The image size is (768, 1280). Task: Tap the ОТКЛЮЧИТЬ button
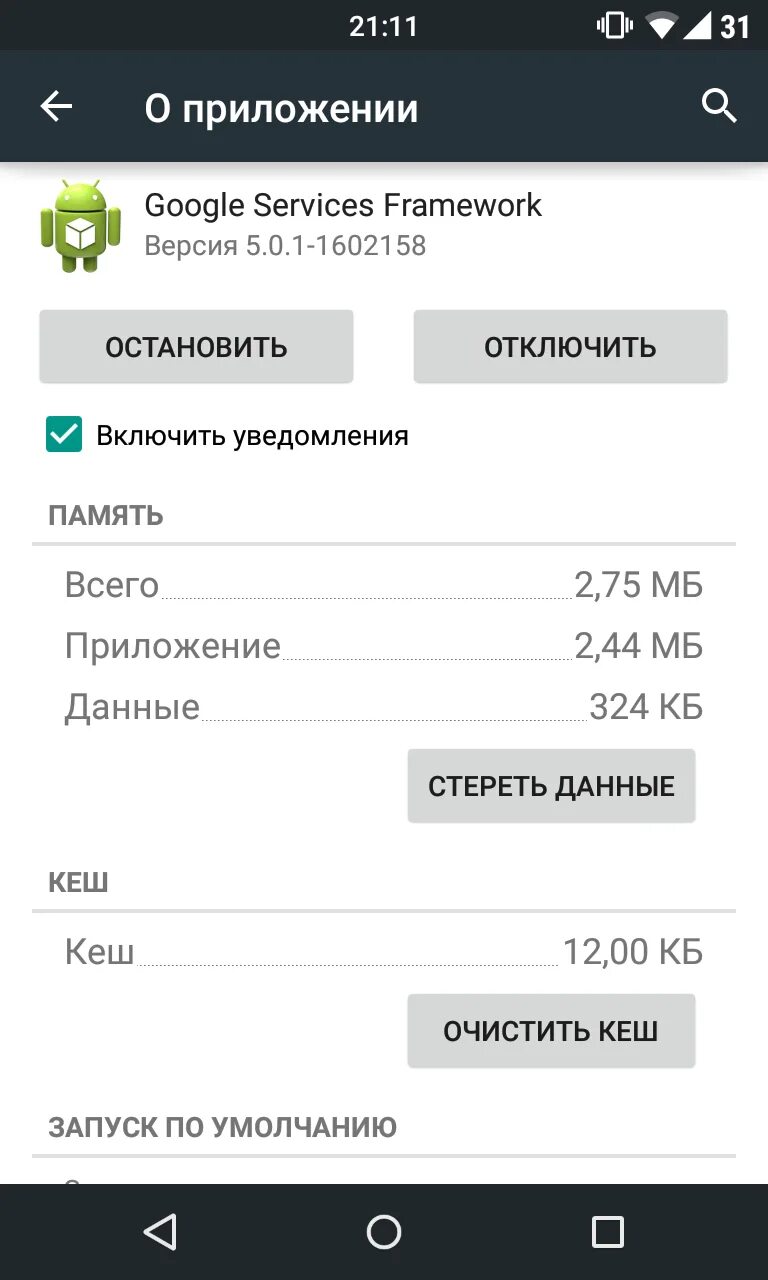pos(570,347)
